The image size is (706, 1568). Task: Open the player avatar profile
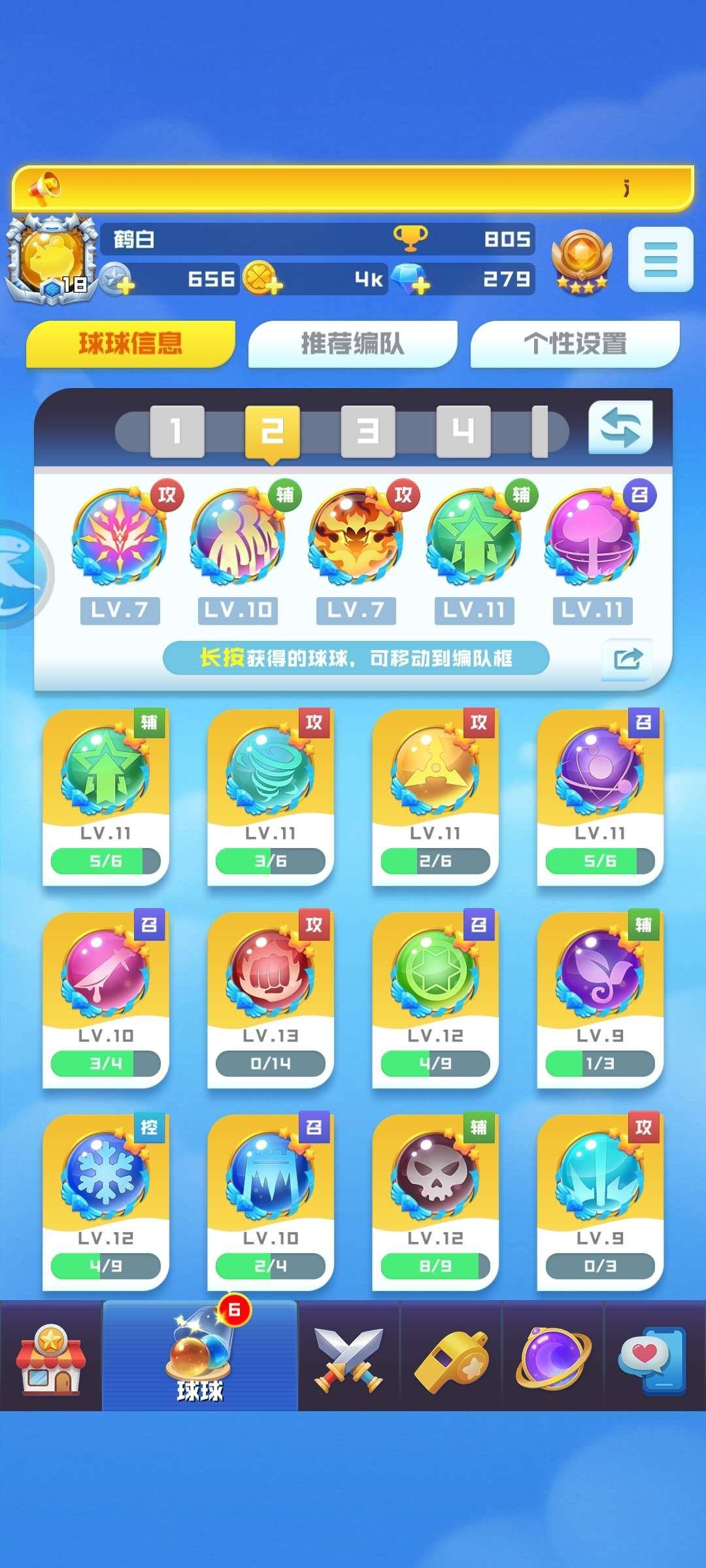click(51, 258)
